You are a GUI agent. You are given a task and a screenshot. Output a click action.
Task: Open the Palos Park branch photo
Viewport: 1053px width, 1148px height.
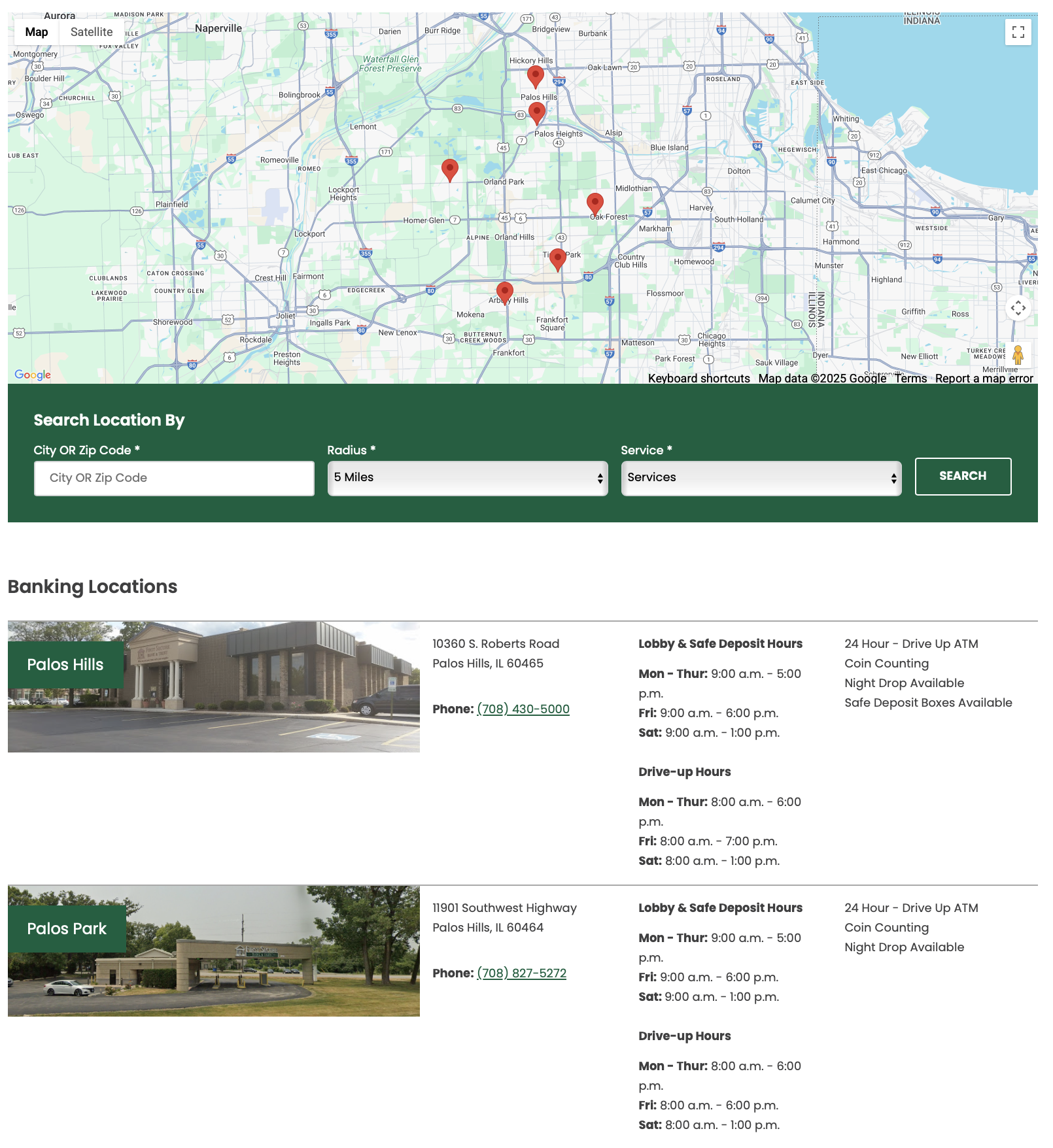pyautogui.click(x=214, y=951)
